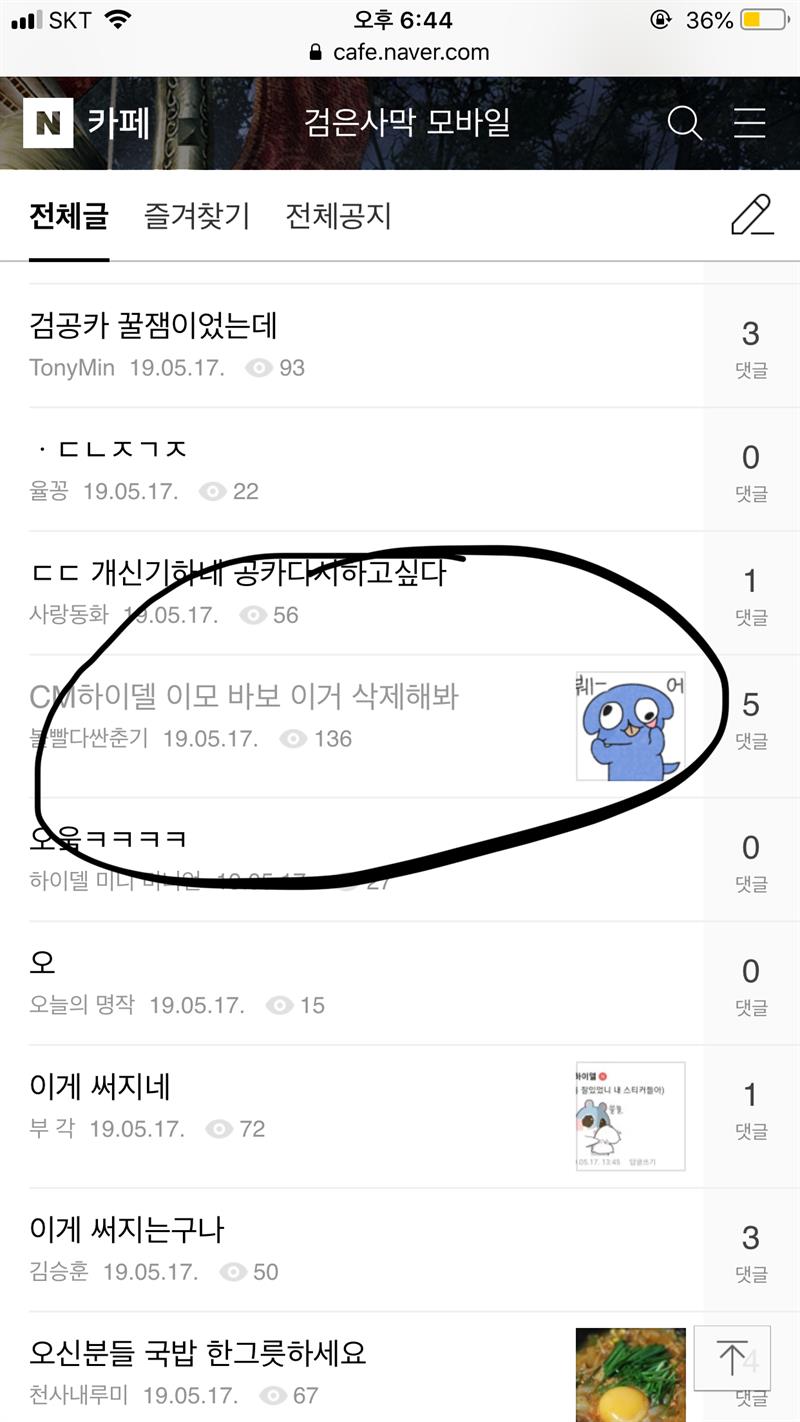
Task: Open post CM하이델 이모 바보 이거 삭제해봐
Action: coord(245,695)
